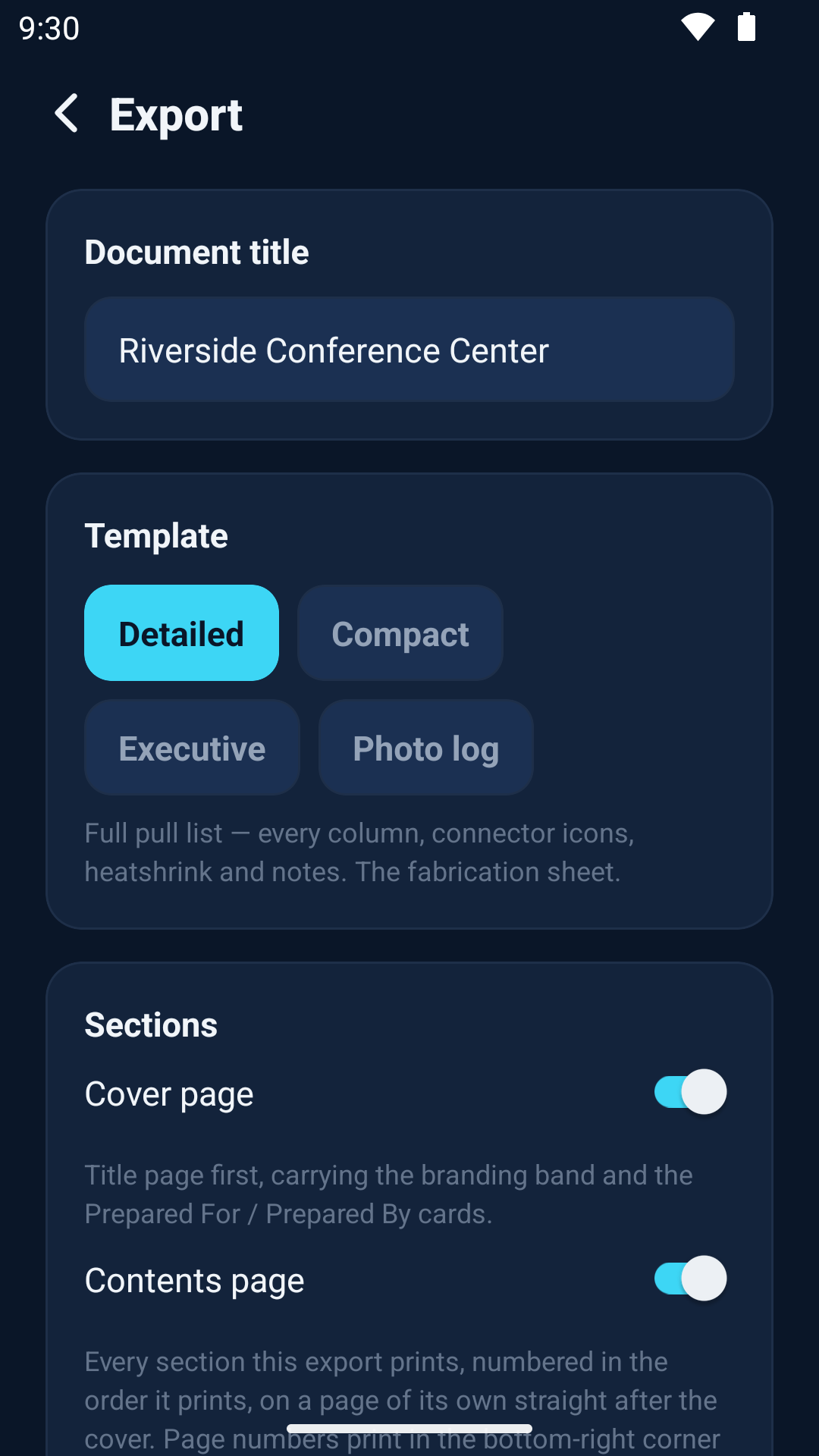Screen dimensions: 819x1456
Task: Toggle off the Contents page section
Action: pos(690,1279)
